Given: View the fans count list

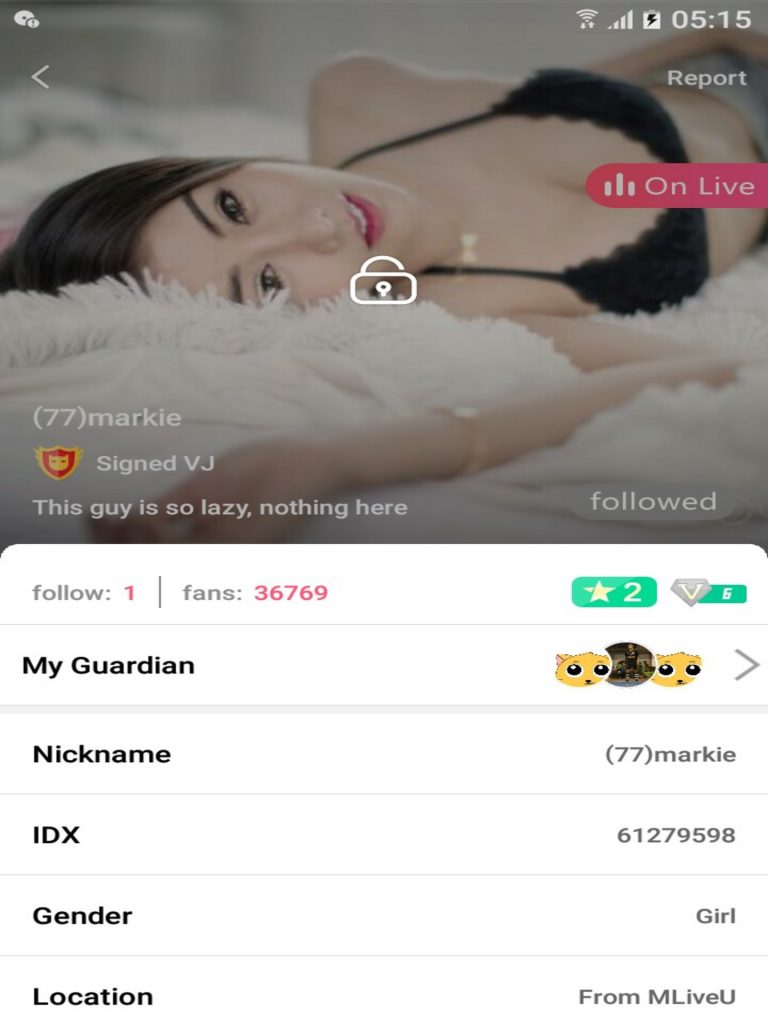Looking at the screenshot, I should pos(255,592).
